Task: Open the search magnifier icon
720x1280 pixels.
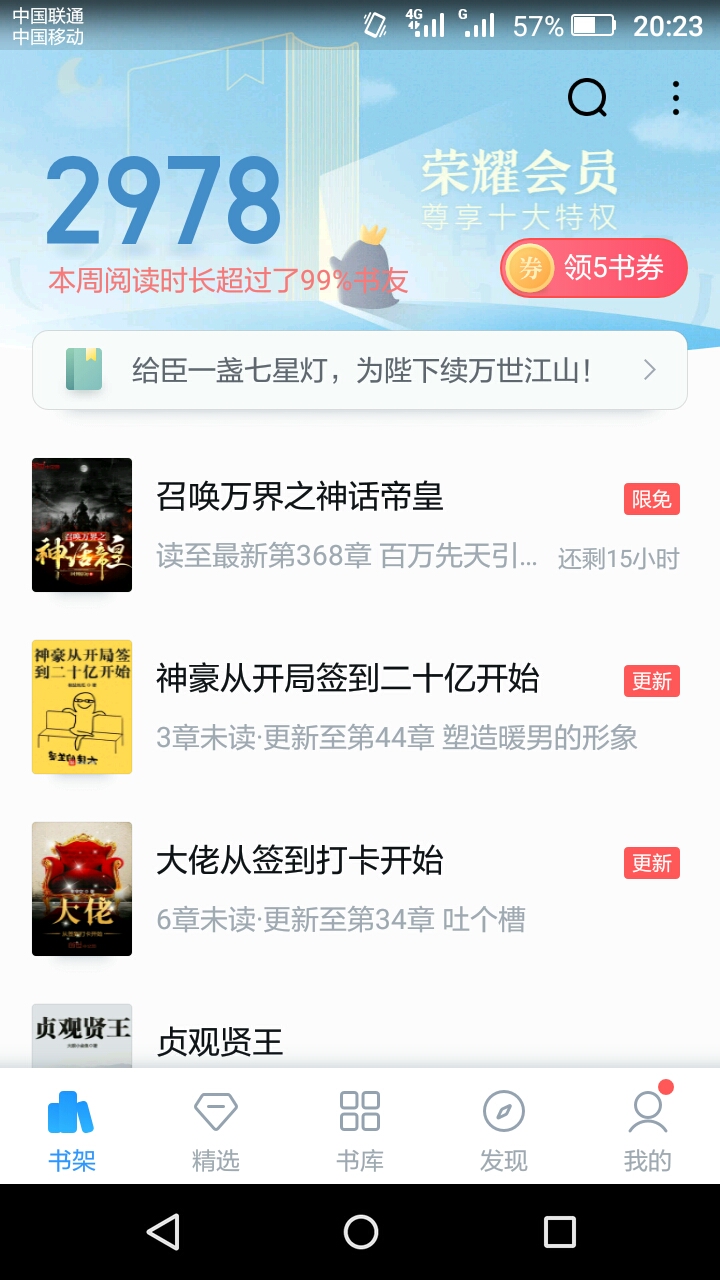Action: click(x=587, y=98)
